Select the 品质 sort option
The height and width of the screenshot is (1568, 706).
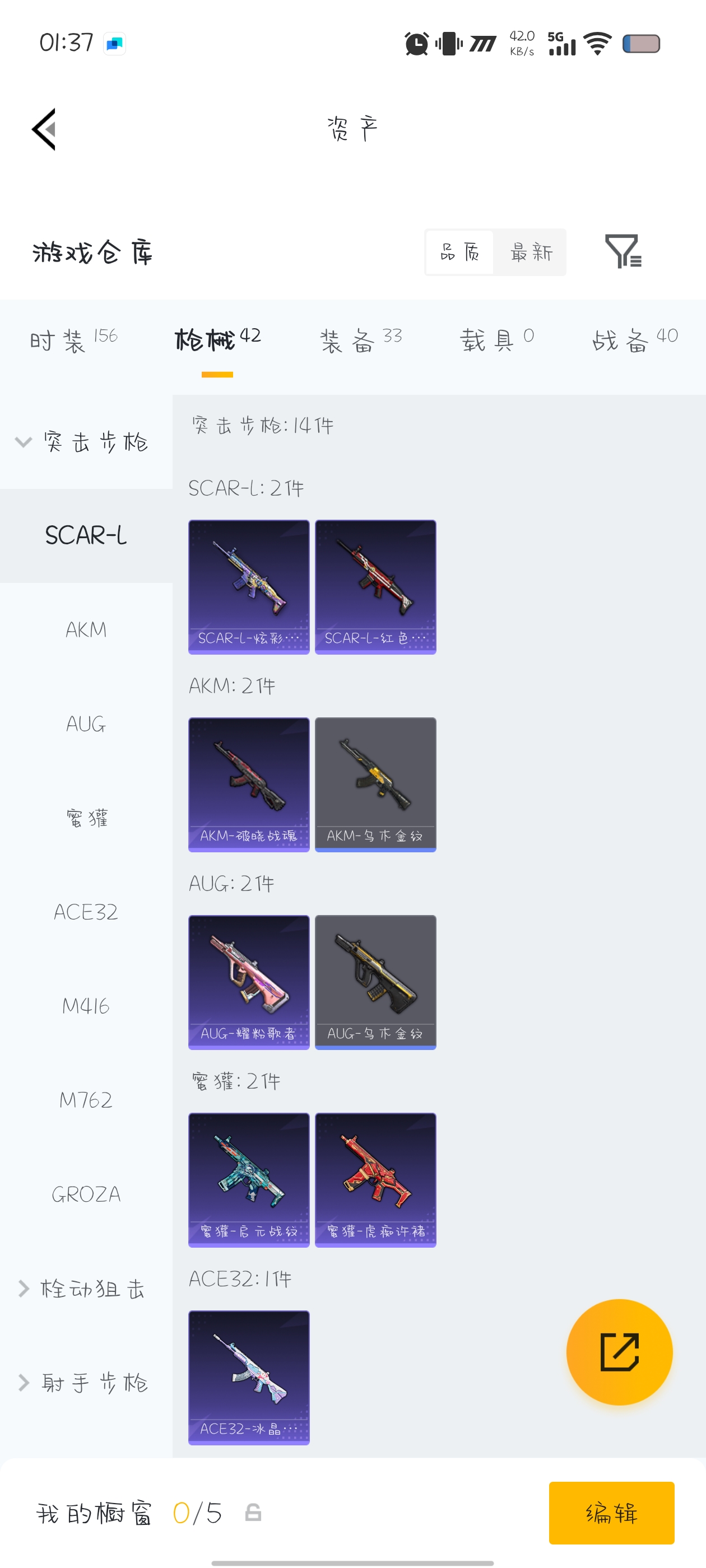[459, 252]
